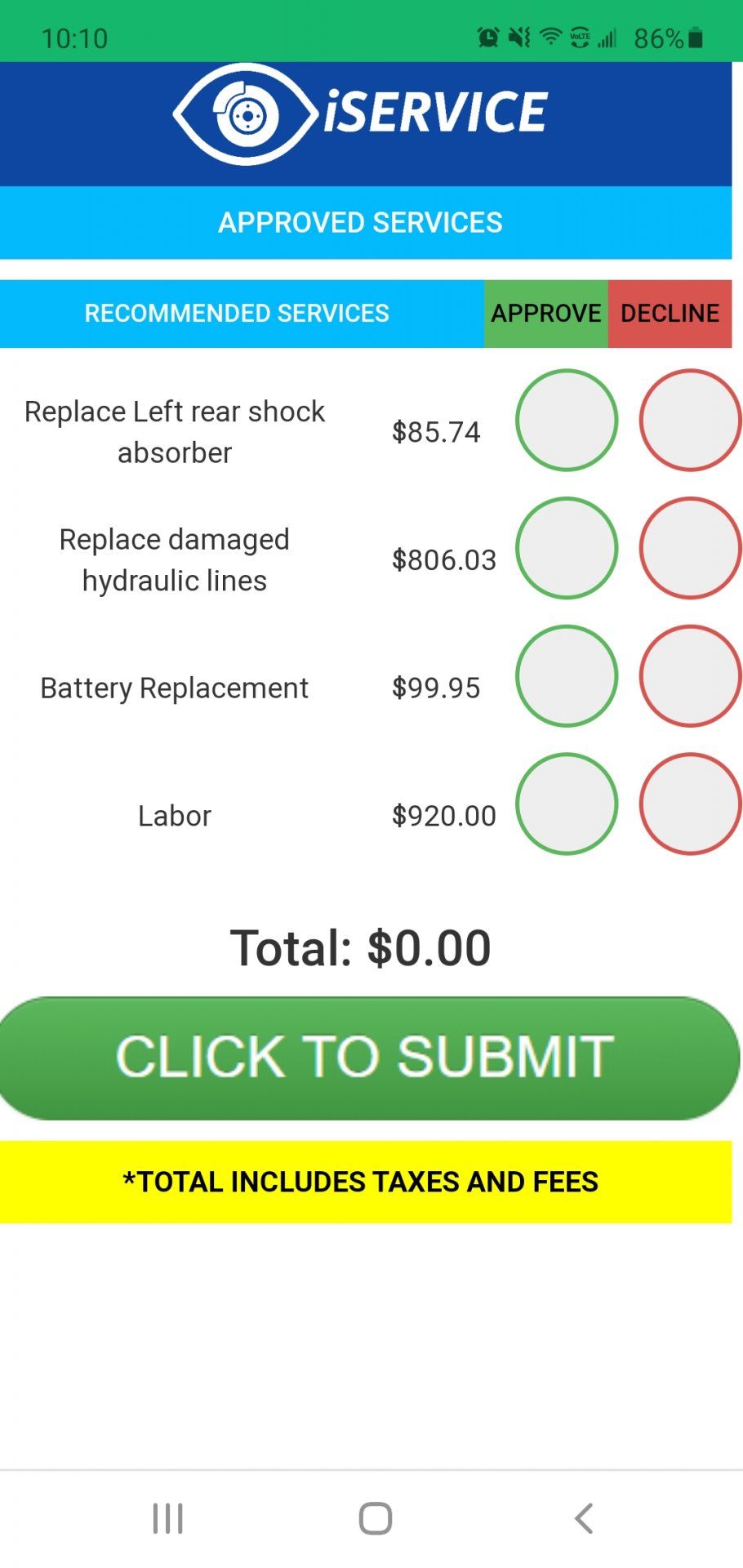The image size is (743, 1568).
Task: Approve Replace Left rear shock absorber
Action: tap(567, 421)
